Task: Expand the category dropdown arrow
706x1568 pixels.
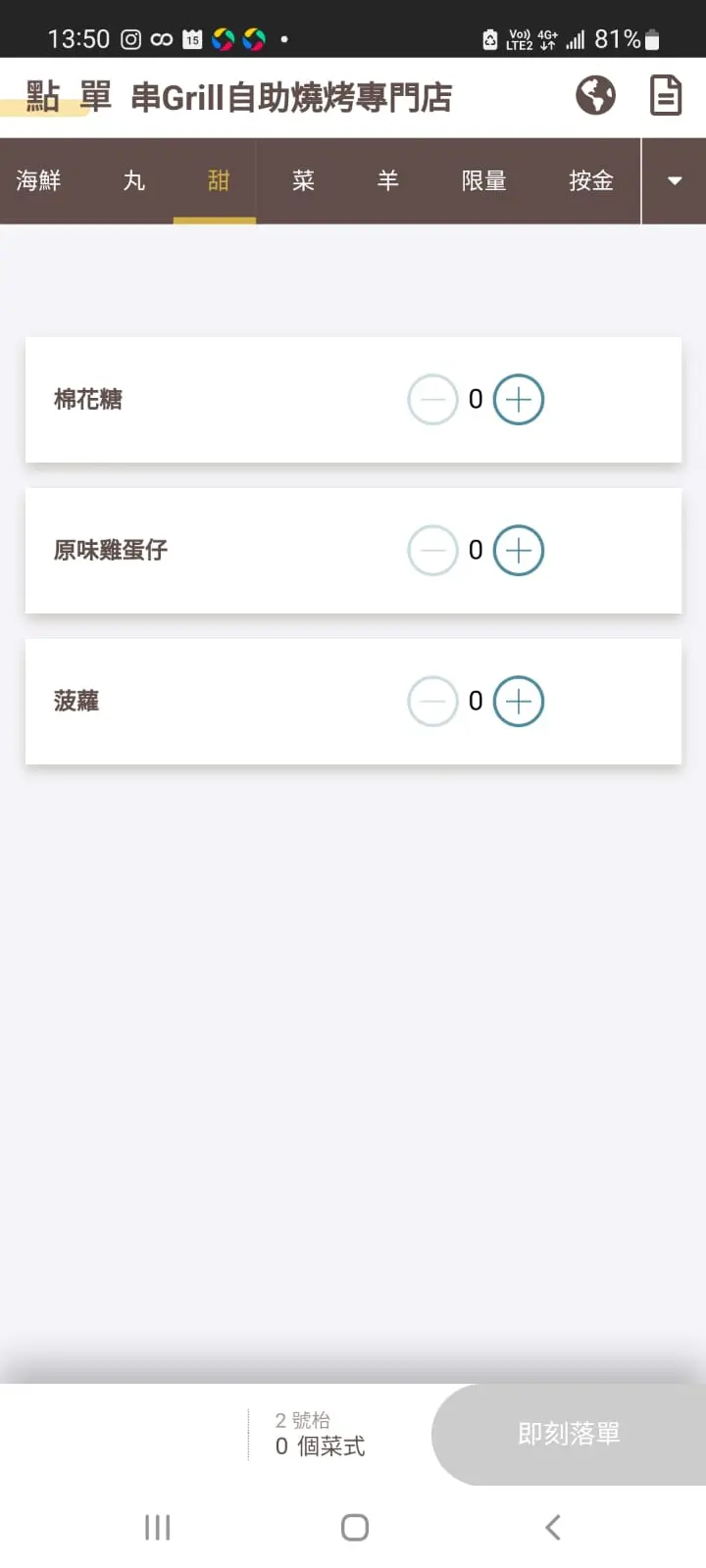Action: pos(674,180)
